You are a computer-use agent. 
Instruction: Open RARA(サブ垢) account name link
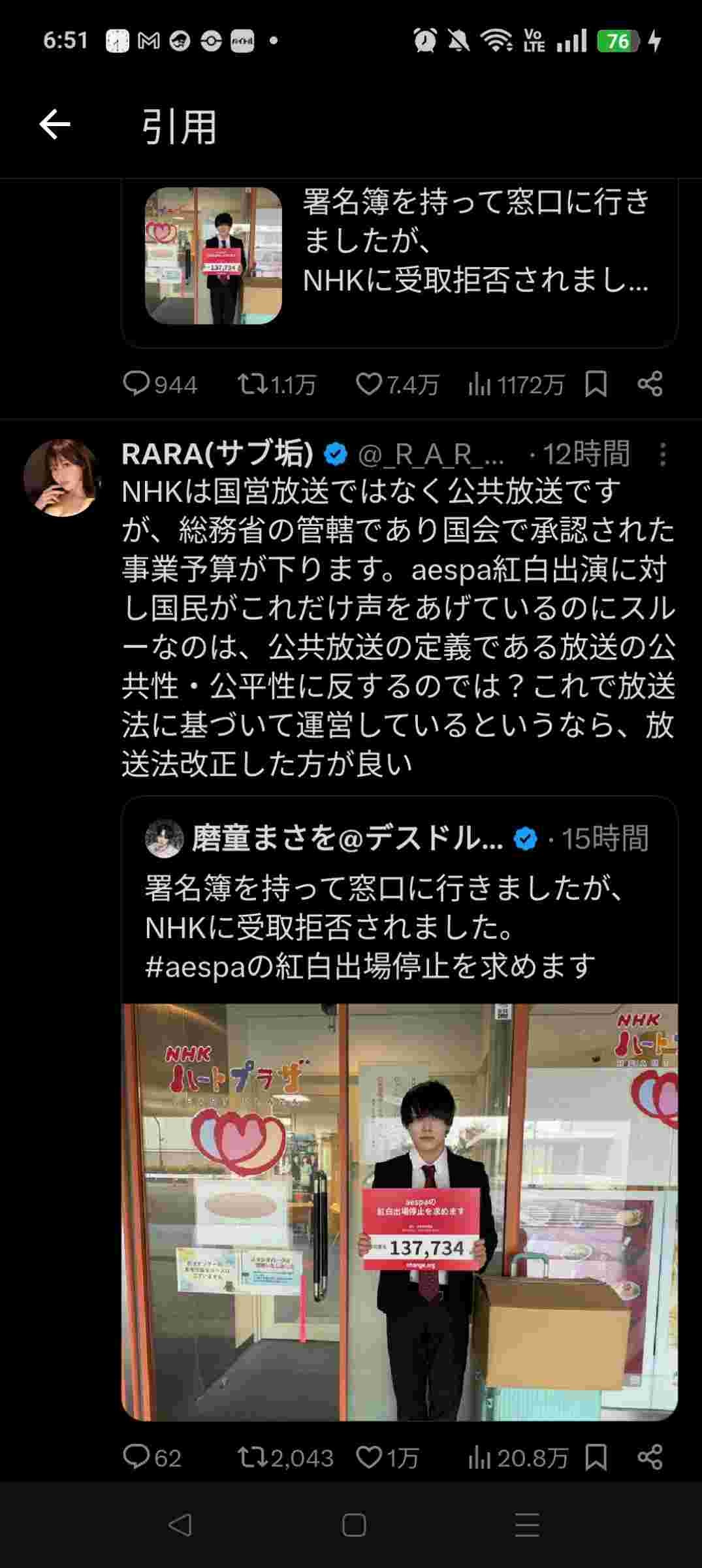(x=217, y=454)
